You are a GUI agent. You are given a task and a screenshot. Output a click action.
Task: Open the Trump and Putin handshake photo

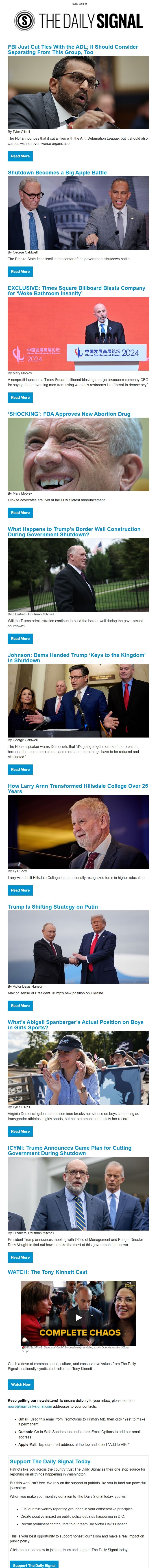[78, 947]
